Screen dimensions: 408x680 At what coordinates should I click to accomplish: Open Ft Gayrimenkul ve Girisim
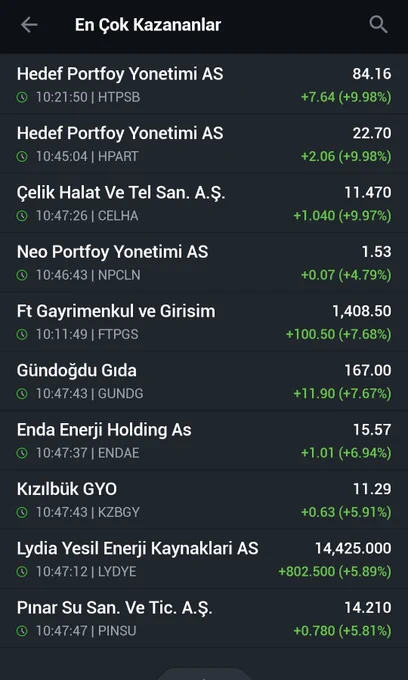point(204,322)
